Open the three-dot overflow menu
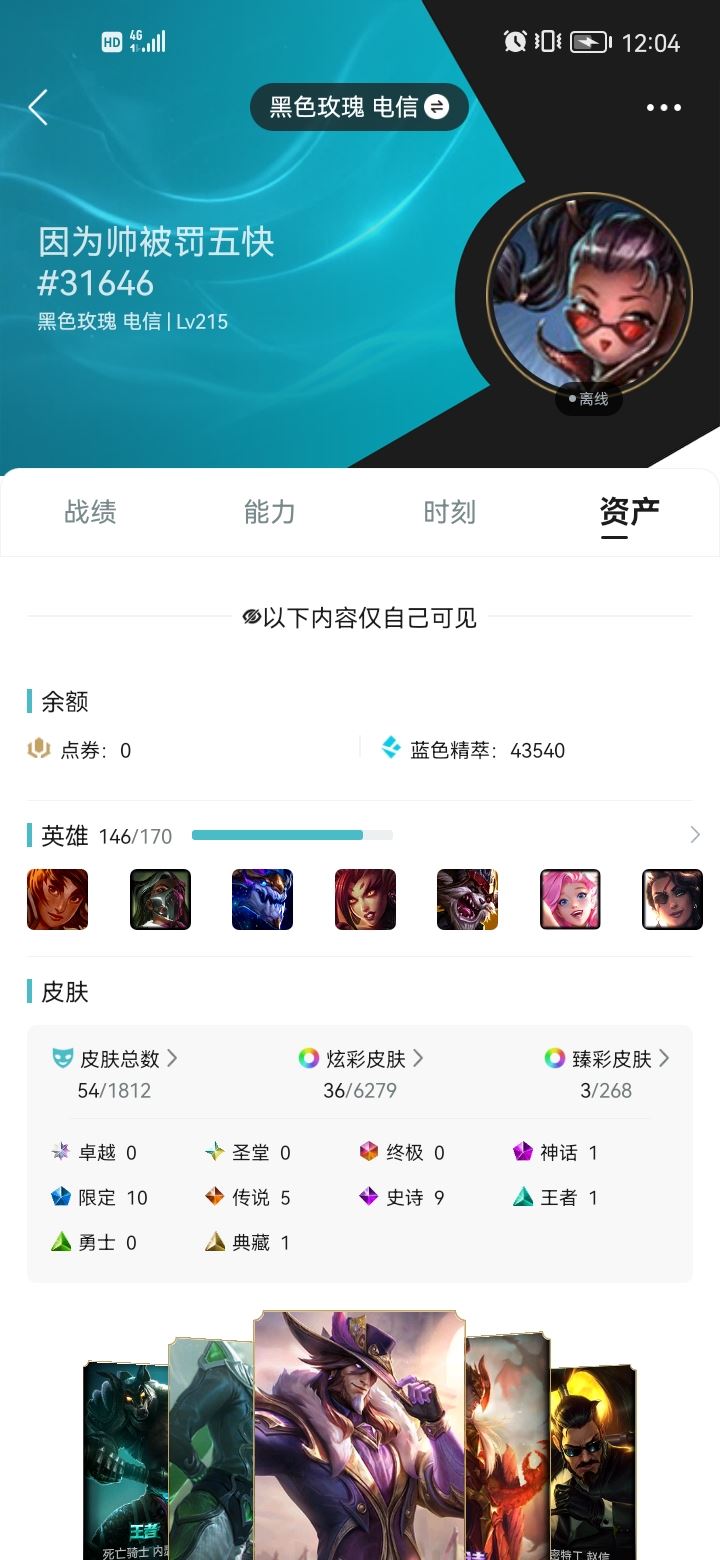The width and height of the screenshot is (720, 1560). point(663,107)
